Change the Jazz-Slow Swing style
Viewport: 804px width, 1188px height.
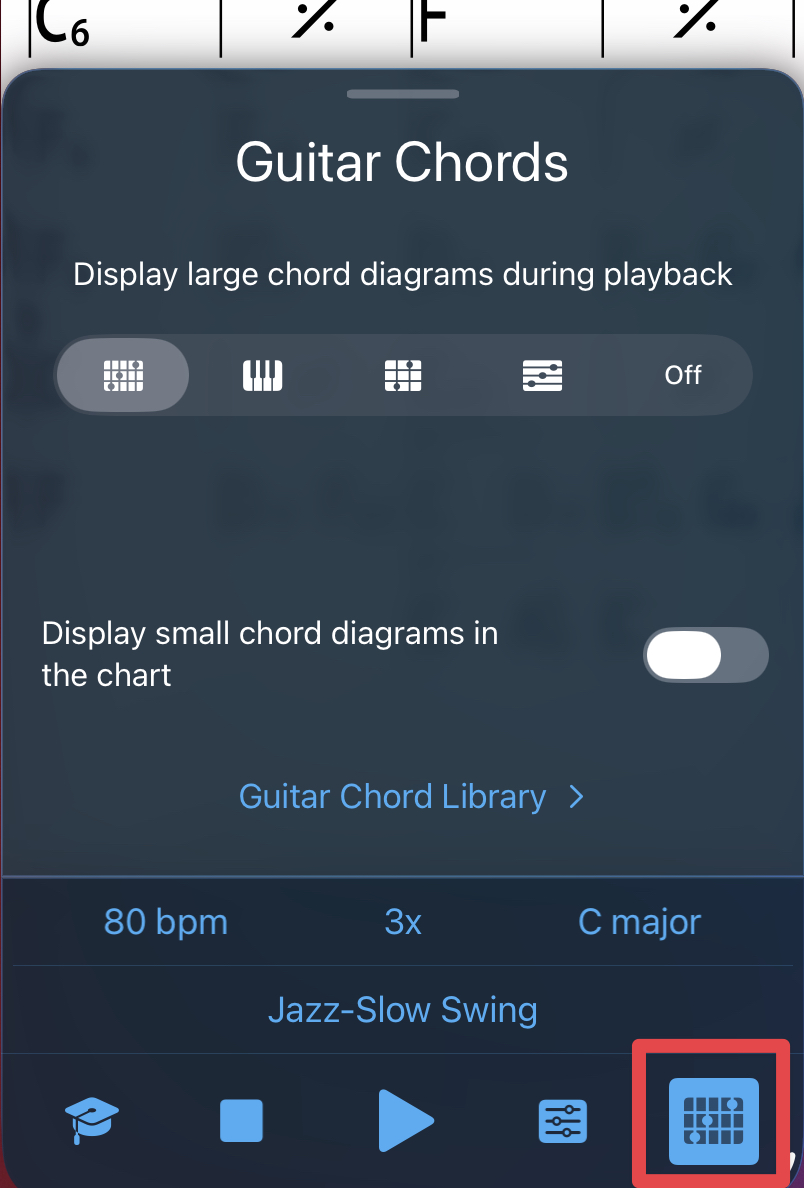pyautogui.click(x=402, y=1010)
